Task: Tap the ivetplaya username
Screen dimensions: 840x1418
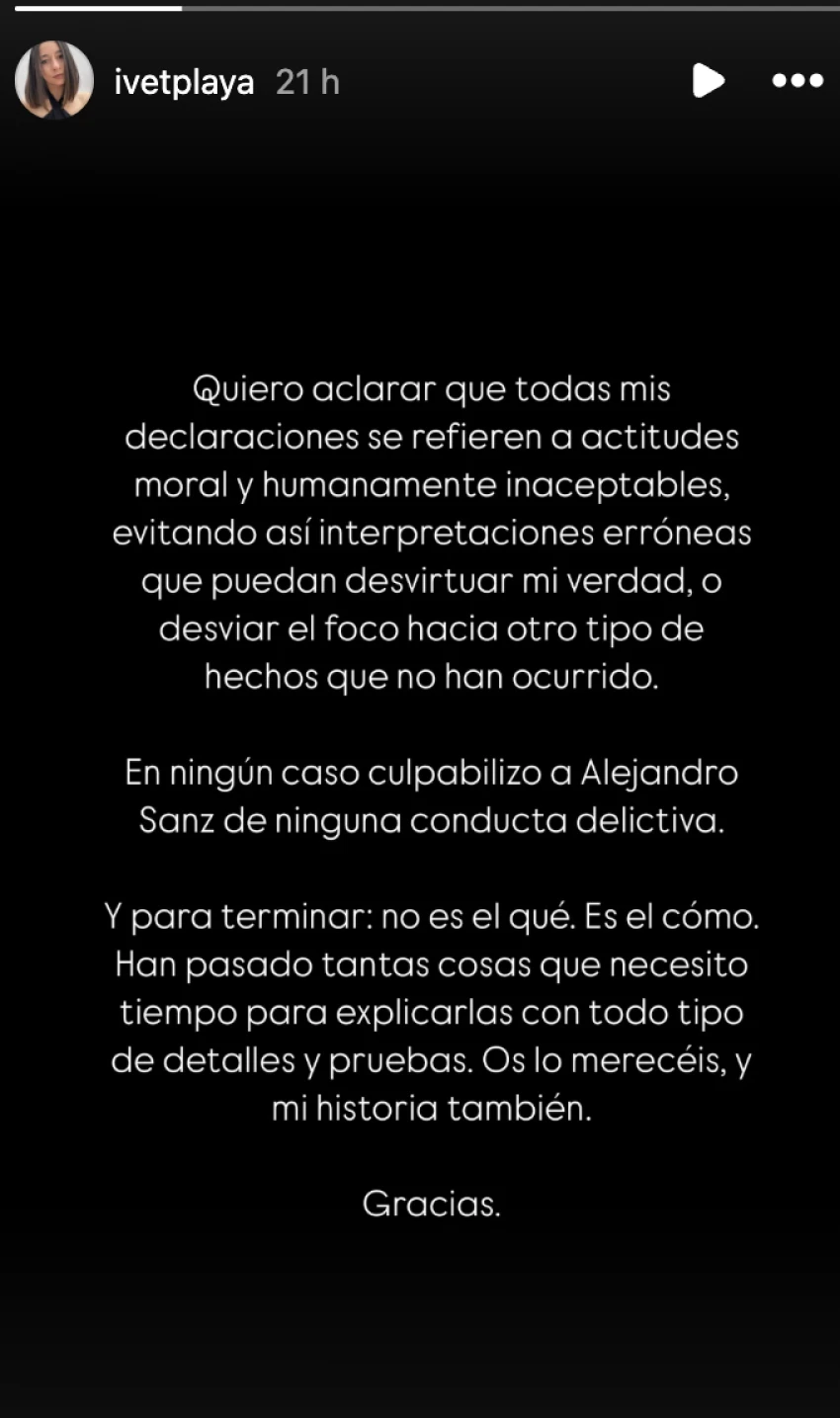Action: click(184, 83)
